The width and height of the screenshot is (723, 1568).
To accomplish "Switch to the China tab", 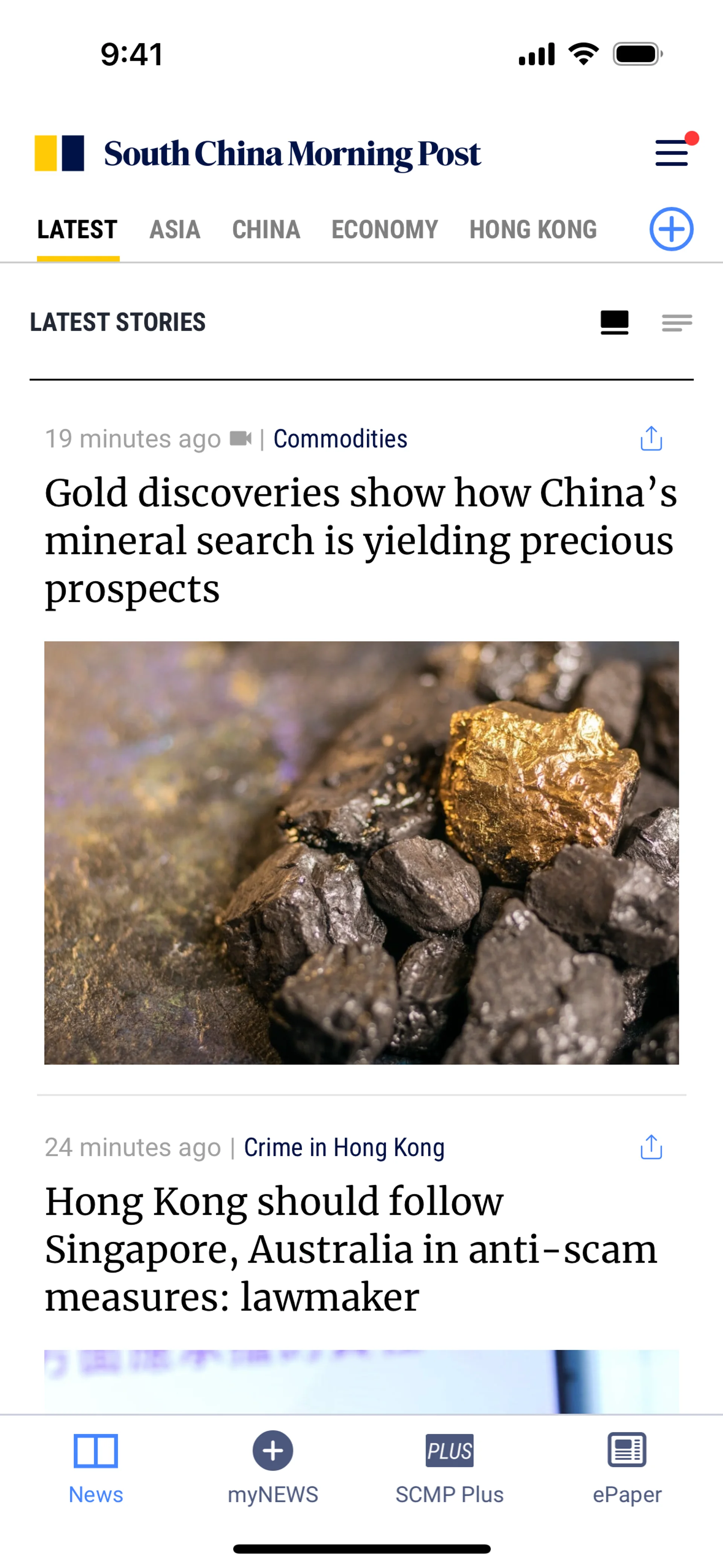I will click(266, 230).
